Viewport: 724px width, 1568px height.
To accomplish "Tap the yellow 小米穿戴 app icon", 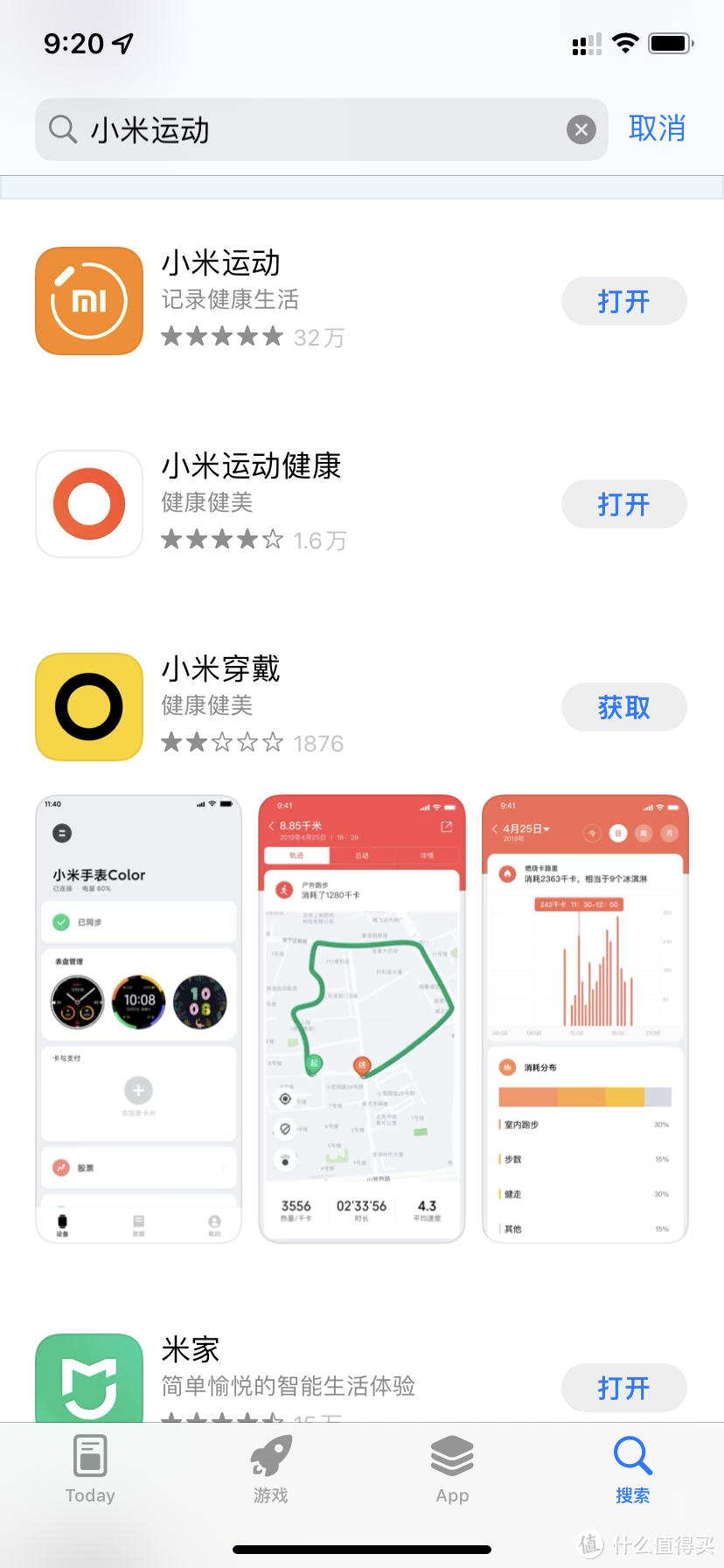I will (x=88, y=706).
